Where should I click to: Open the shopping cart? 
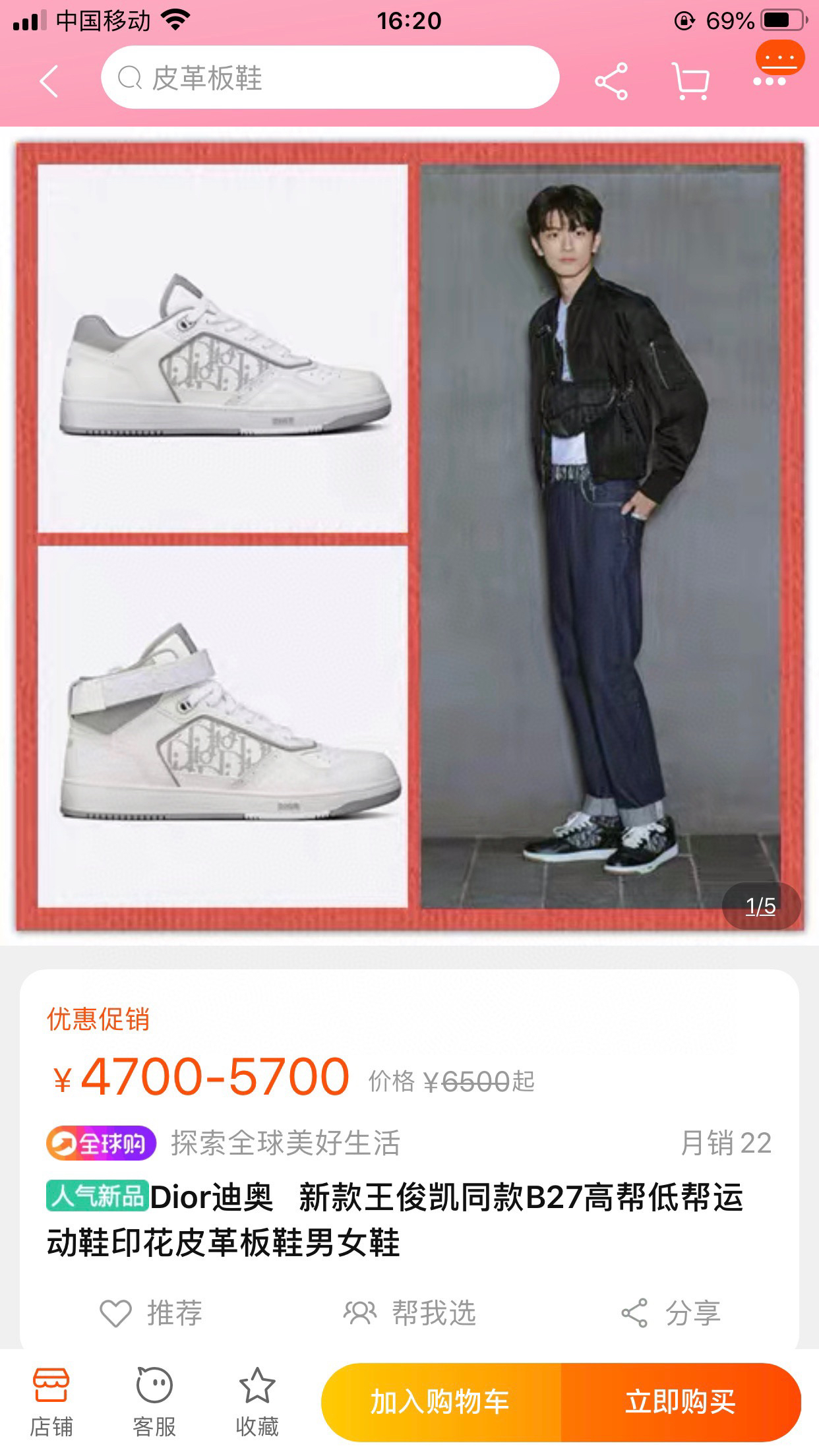click(690, 82)
